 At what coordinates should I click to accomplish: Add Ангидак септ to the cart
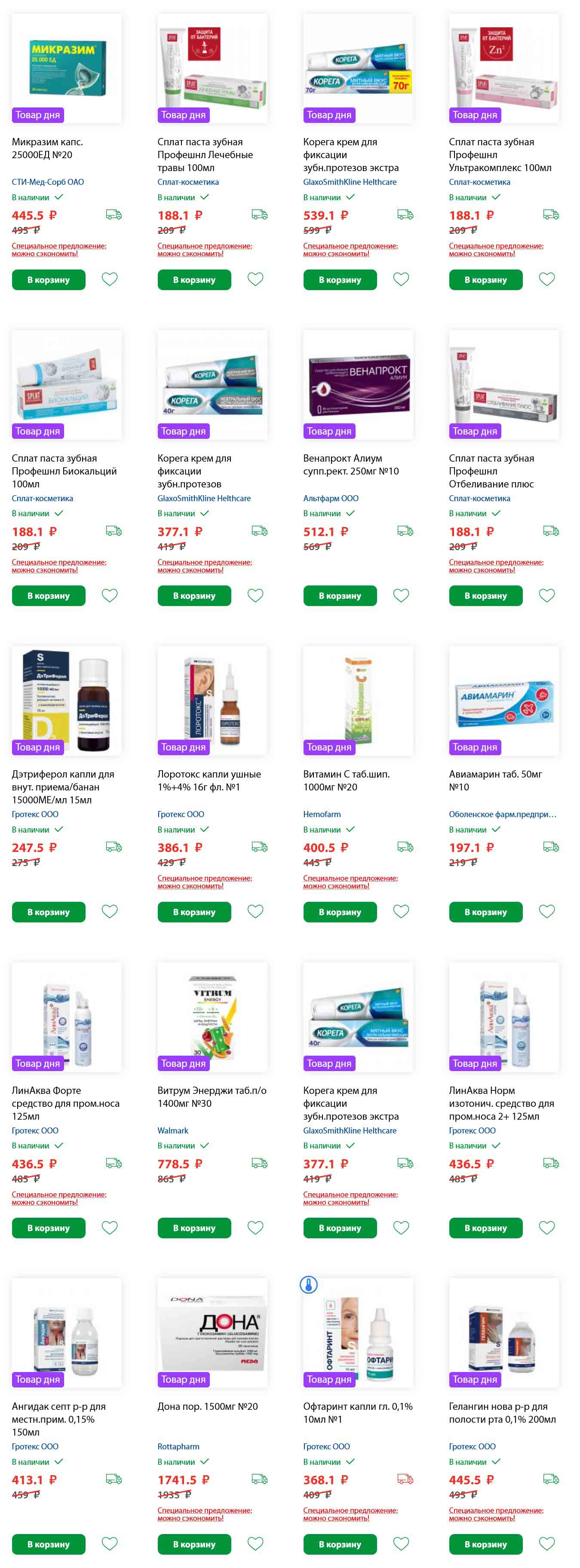pyautogui.click(x=48, y=1544)
